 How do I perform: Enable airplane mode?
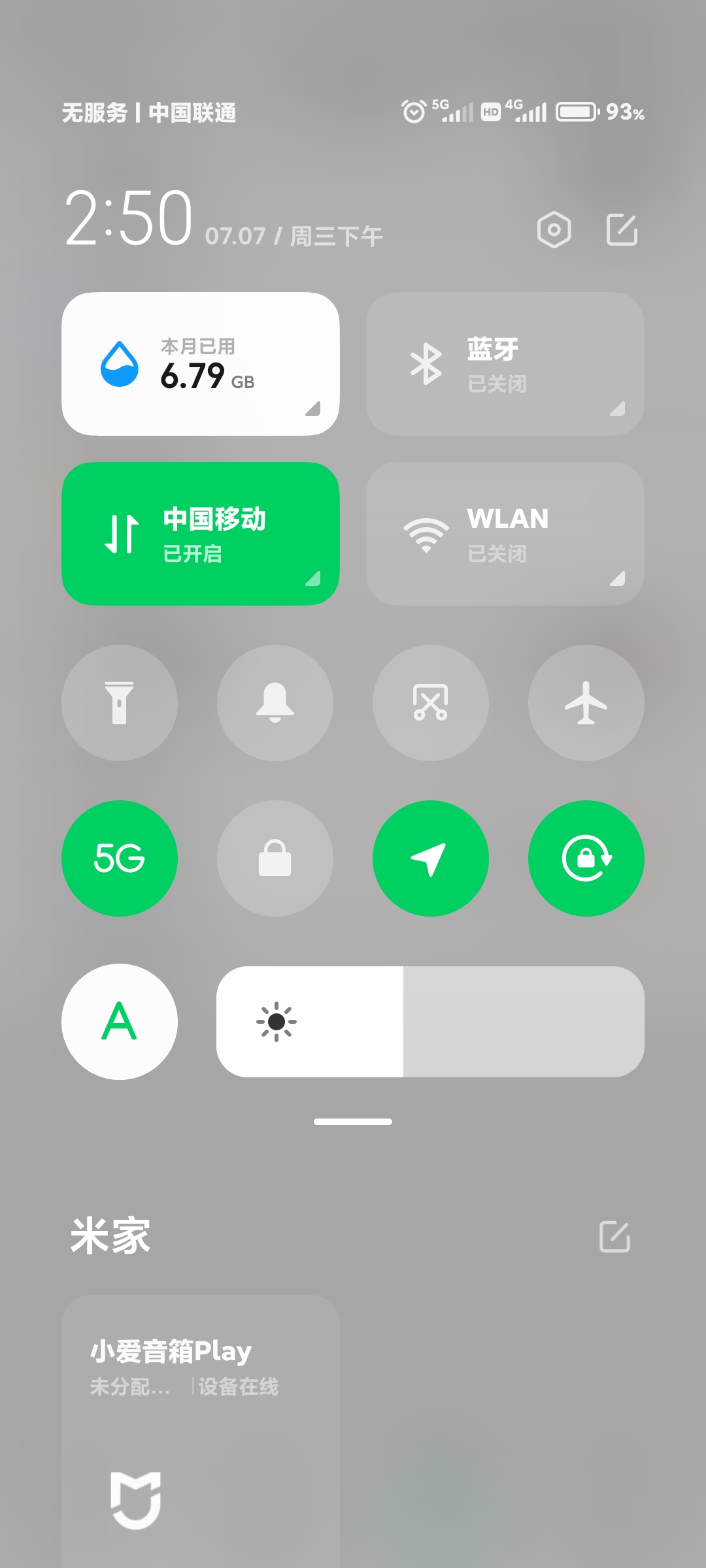[x=586, y=703]
